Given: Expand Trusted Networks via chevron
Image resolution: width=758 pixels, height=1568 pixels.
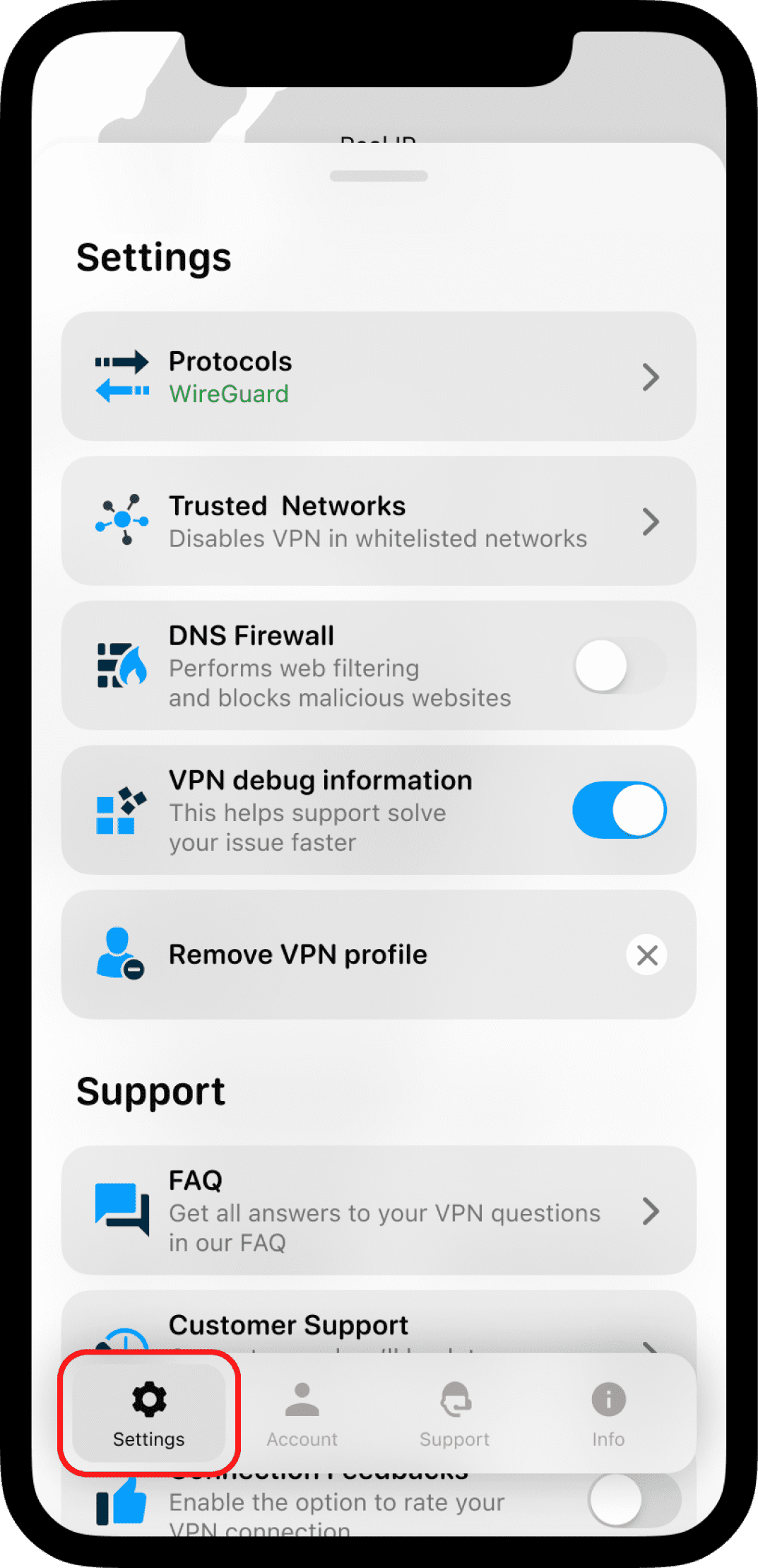Looking at the screenshot, I should point(651,521).
